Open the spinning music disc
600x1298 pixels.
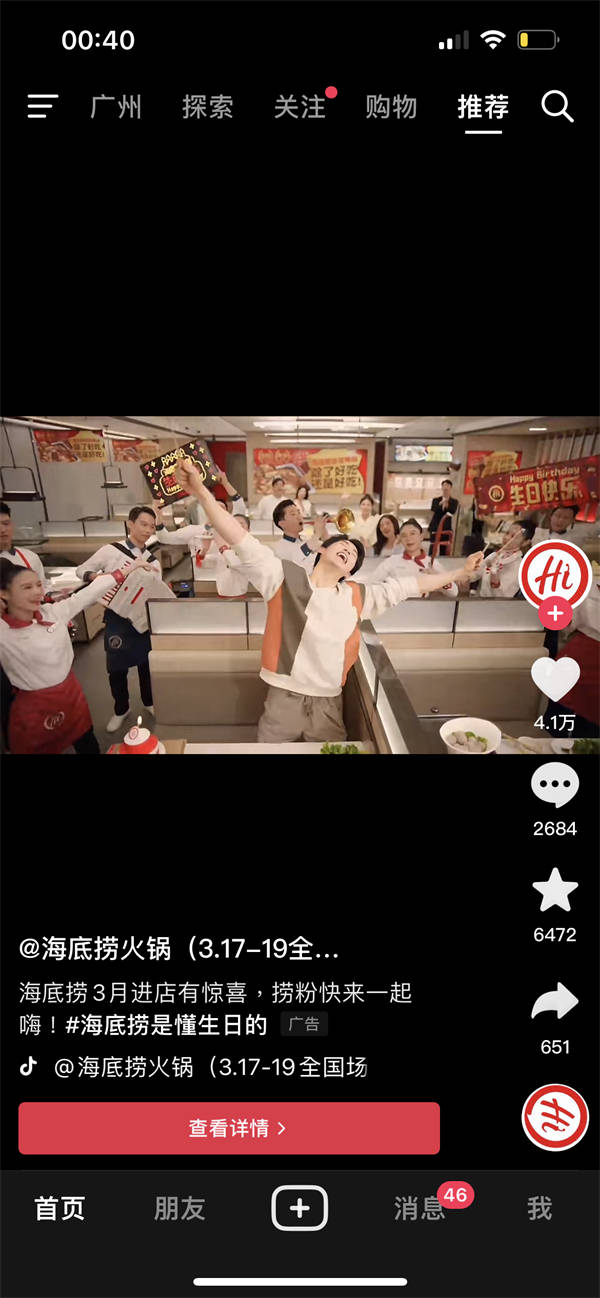point(555,1117)
